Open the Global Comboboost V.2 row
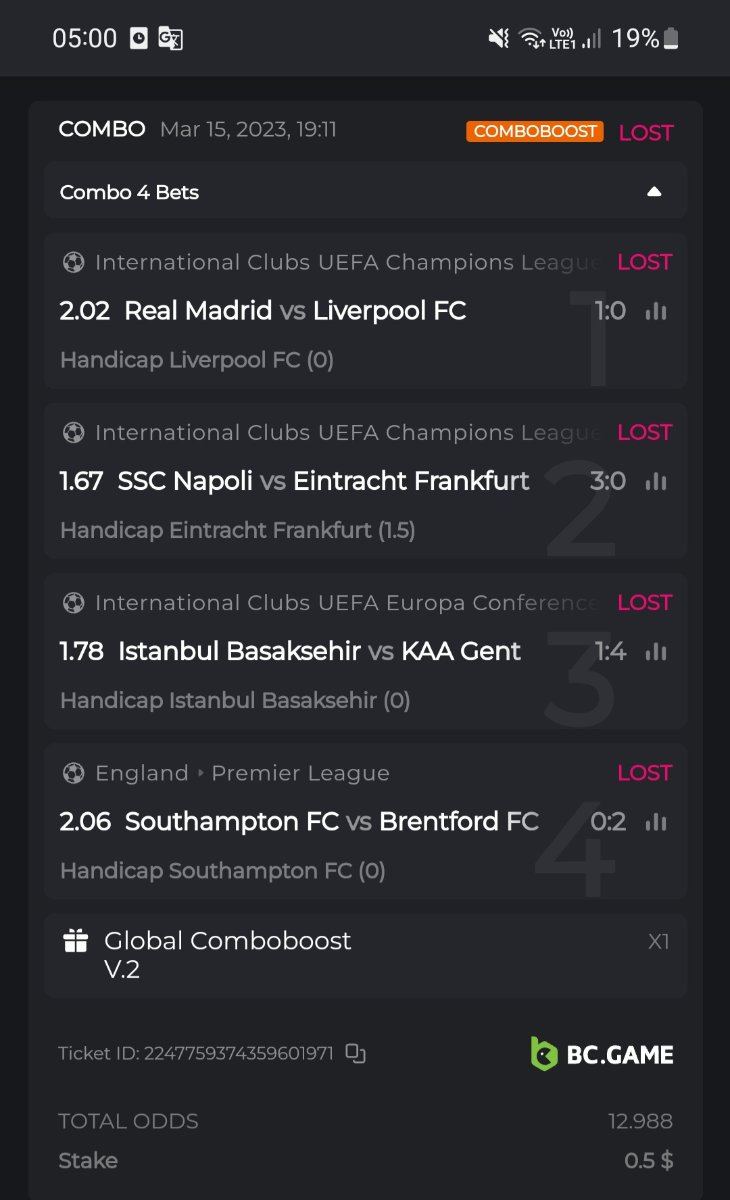Screen dimensions: 730x1200 (x=364, y=955)
